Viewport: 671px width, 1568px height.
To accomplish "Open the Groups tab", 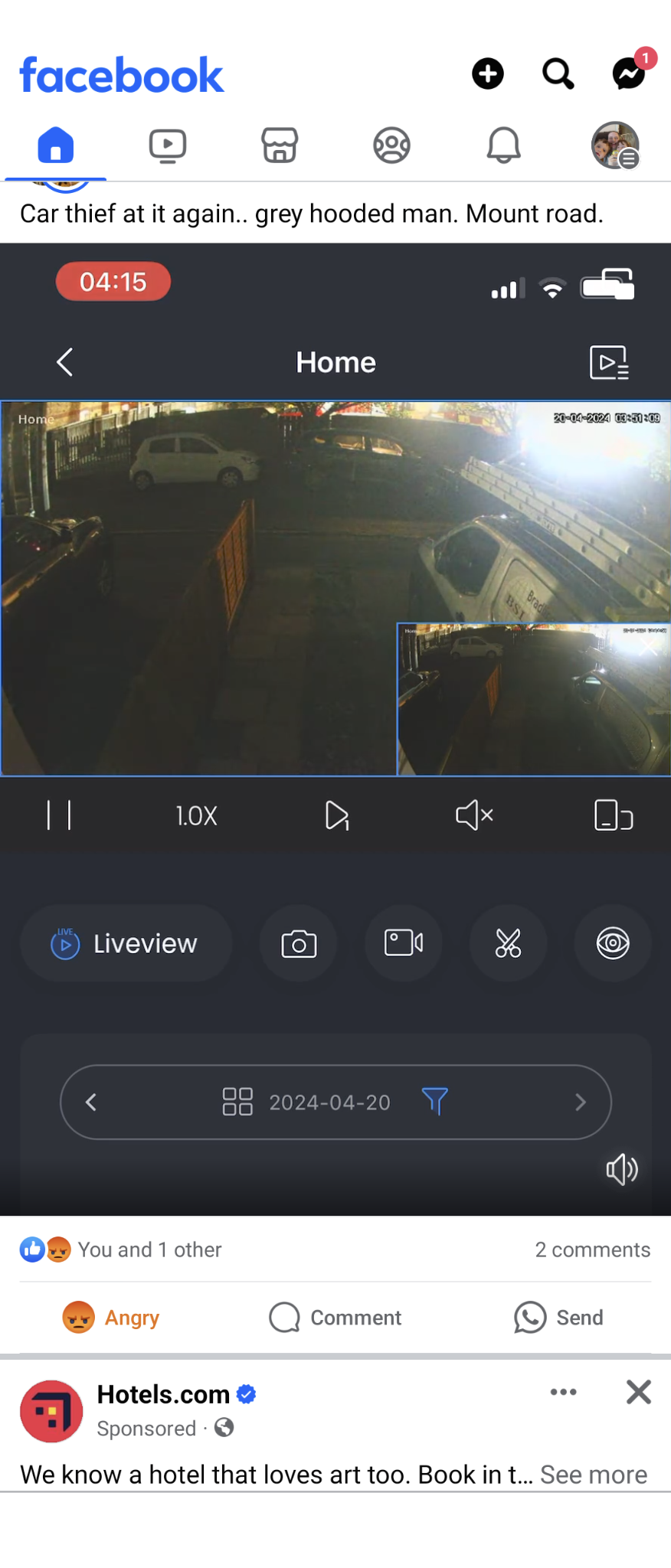I will pyautogui.click(x=391, y=145).
